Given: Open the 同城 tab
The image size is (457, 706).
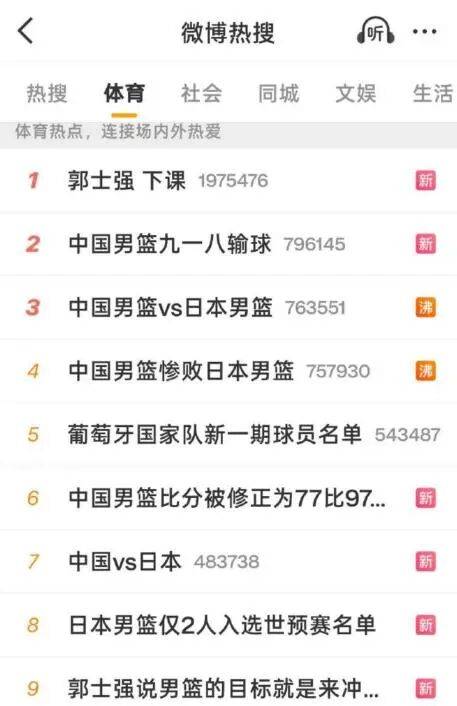Looking at the screenshot, I should point(279,94).
